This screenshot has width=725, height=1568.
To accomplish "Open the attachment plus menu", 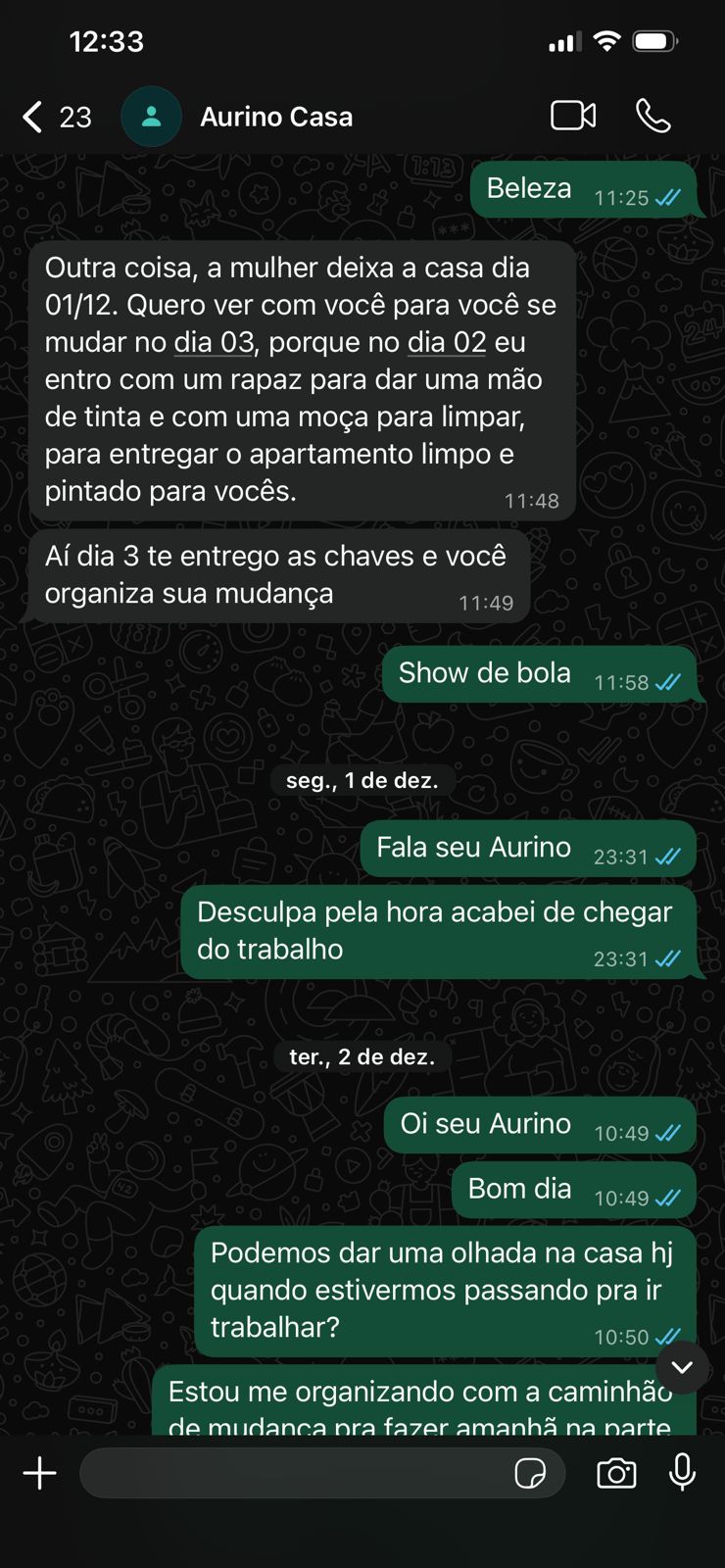I will coord(40,1473).
